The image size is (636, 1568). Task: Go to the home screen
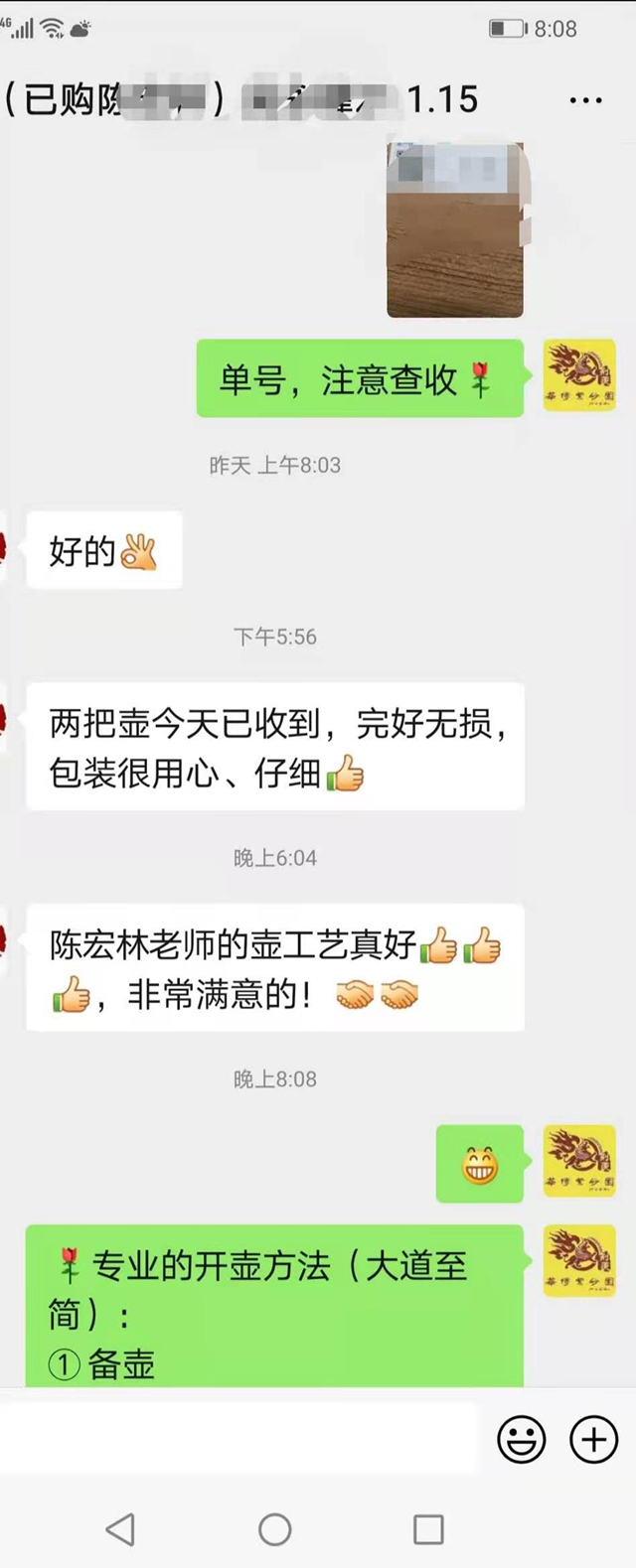275,1528
